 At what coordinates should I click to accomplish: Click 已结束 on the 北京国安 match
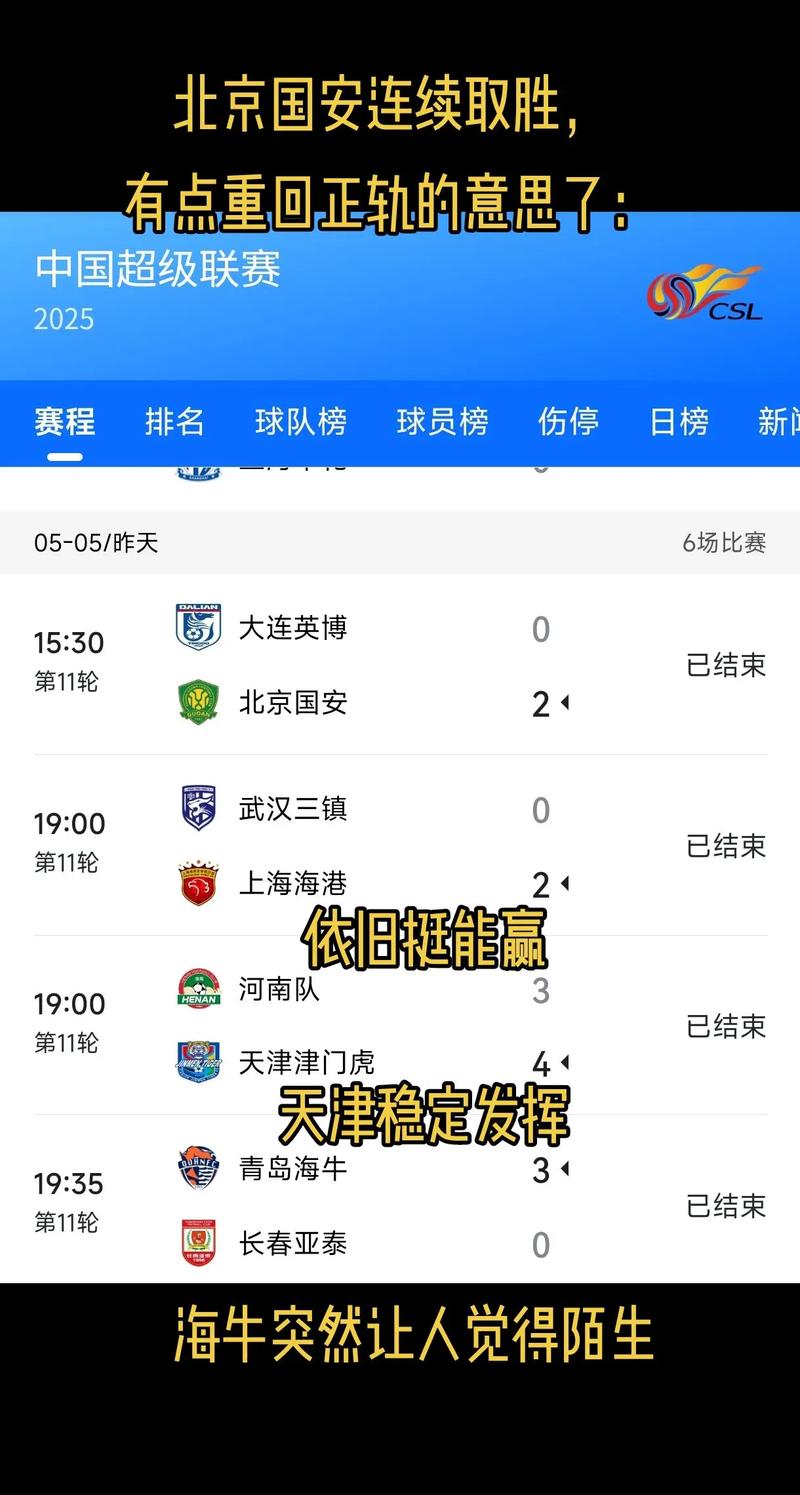(726, 666)
